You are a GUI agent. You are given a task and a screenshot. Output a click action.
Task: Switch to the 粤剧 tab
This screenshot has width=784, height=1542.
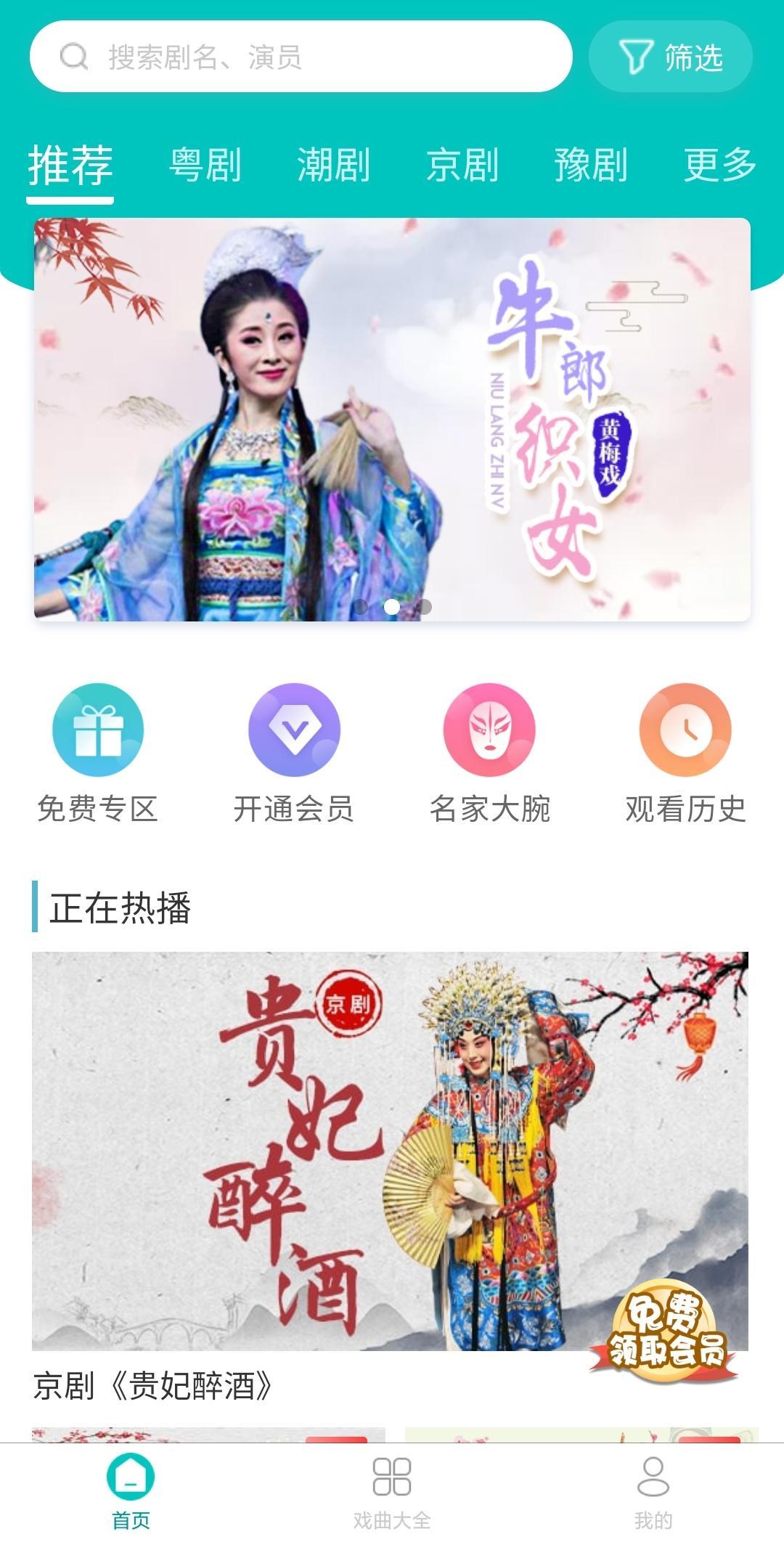pos(205,165)
